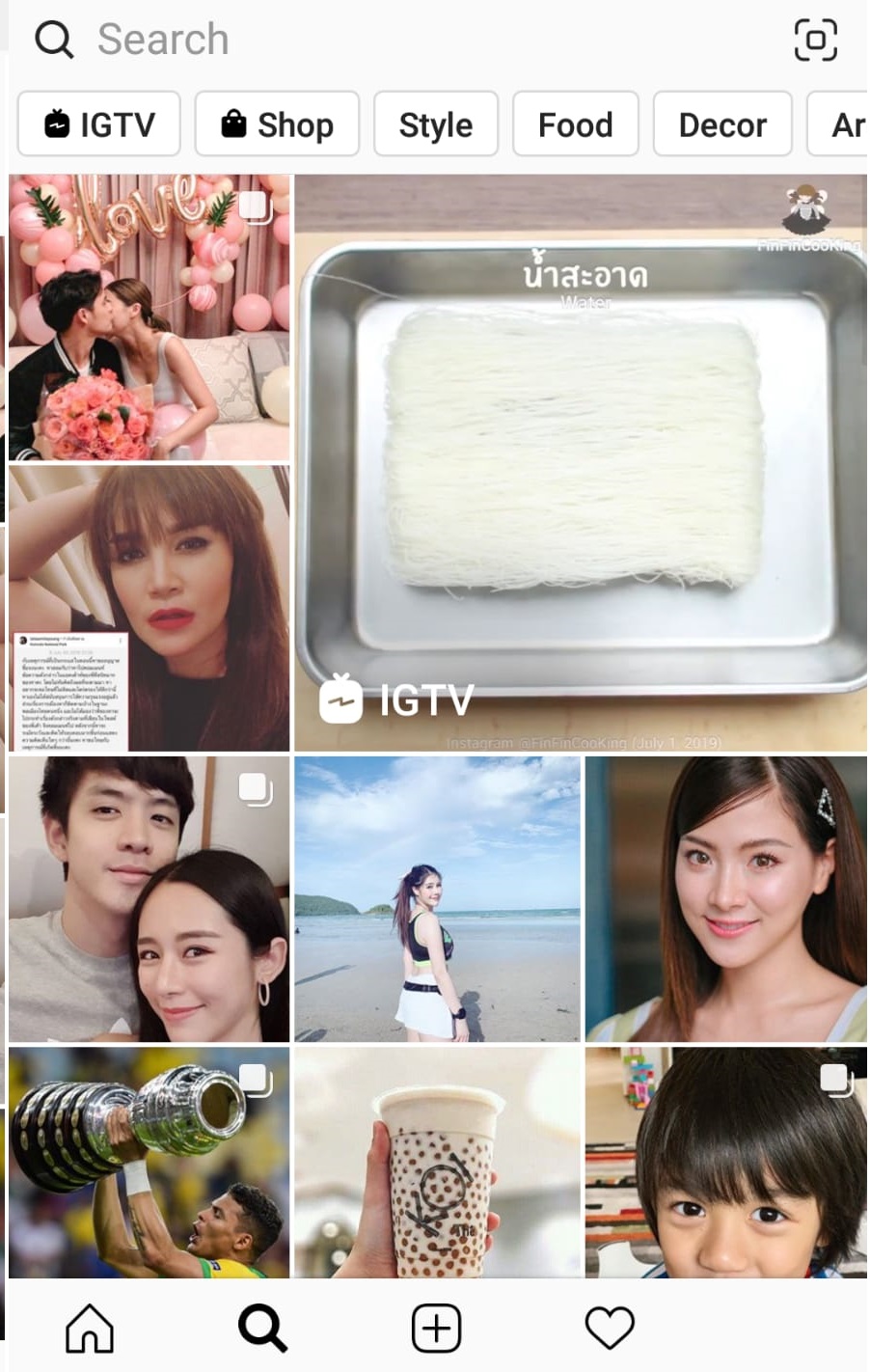Image resolution: width=870 pixels, height=1372 pixels.
Task: Open the trophy celebration post
Action: point(150,1162)
